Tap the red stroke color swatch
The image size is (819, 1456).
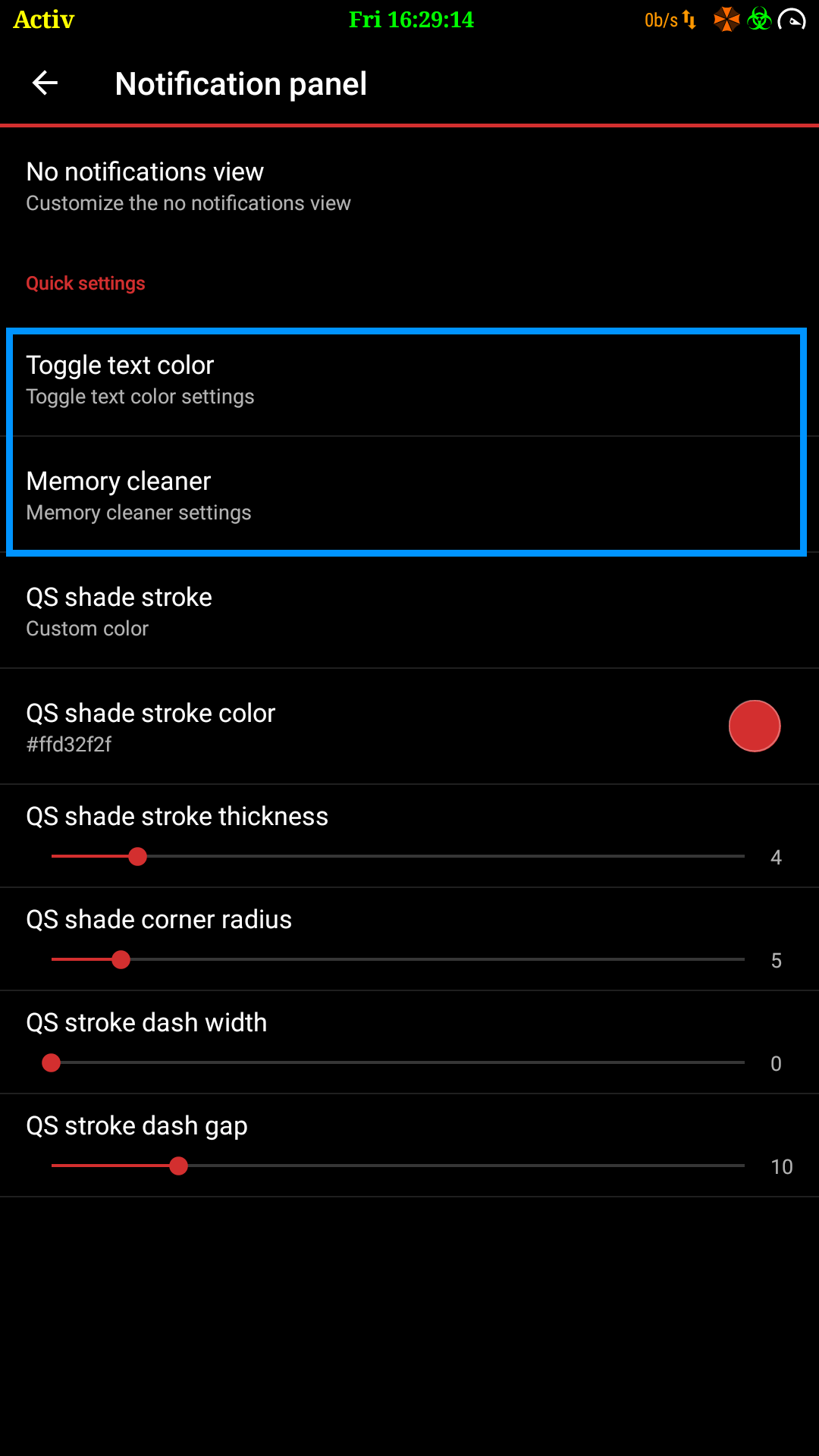(754, 726)
